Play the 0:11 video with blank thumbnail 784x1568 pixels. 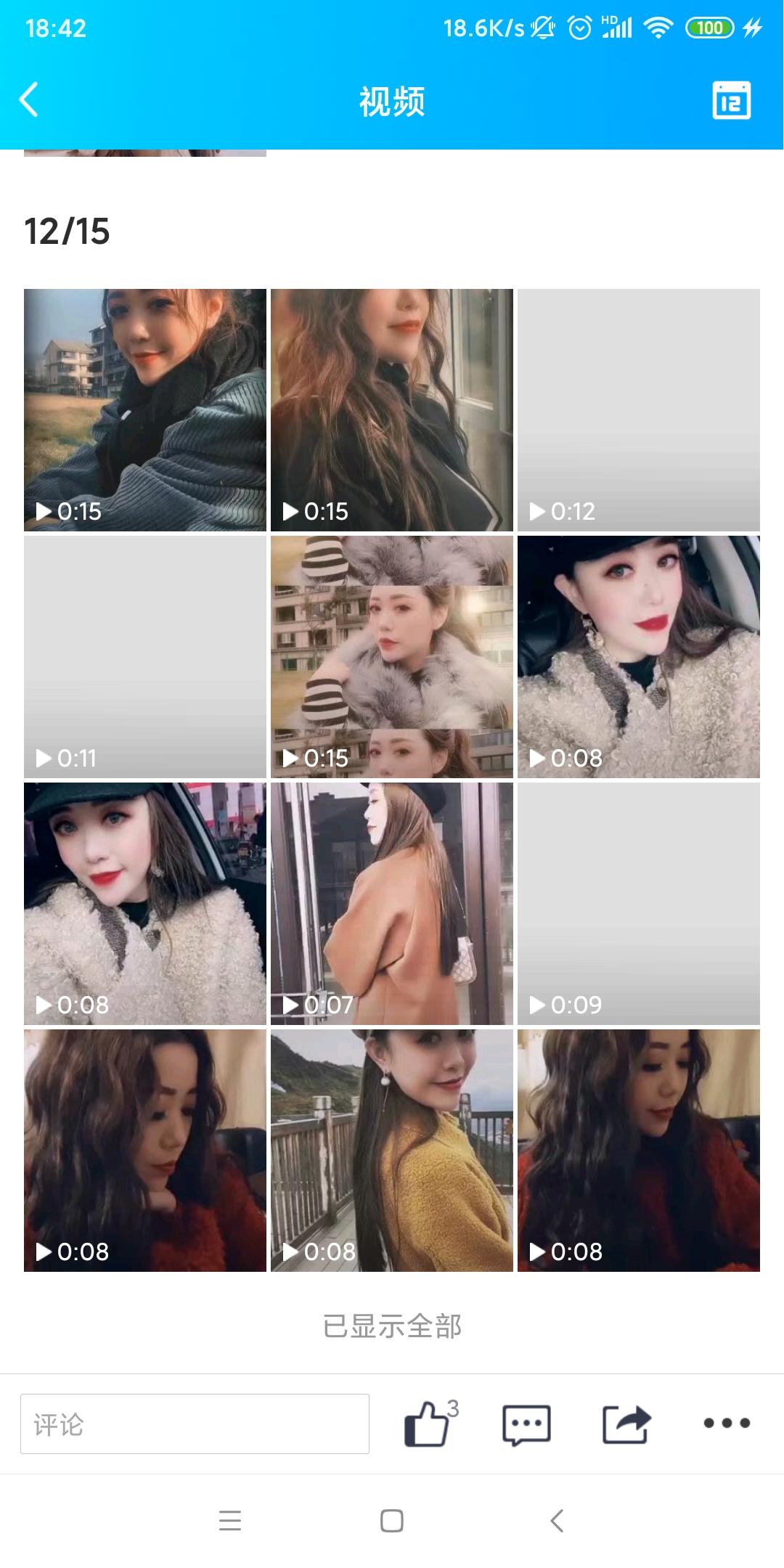[x=145, y=657]
